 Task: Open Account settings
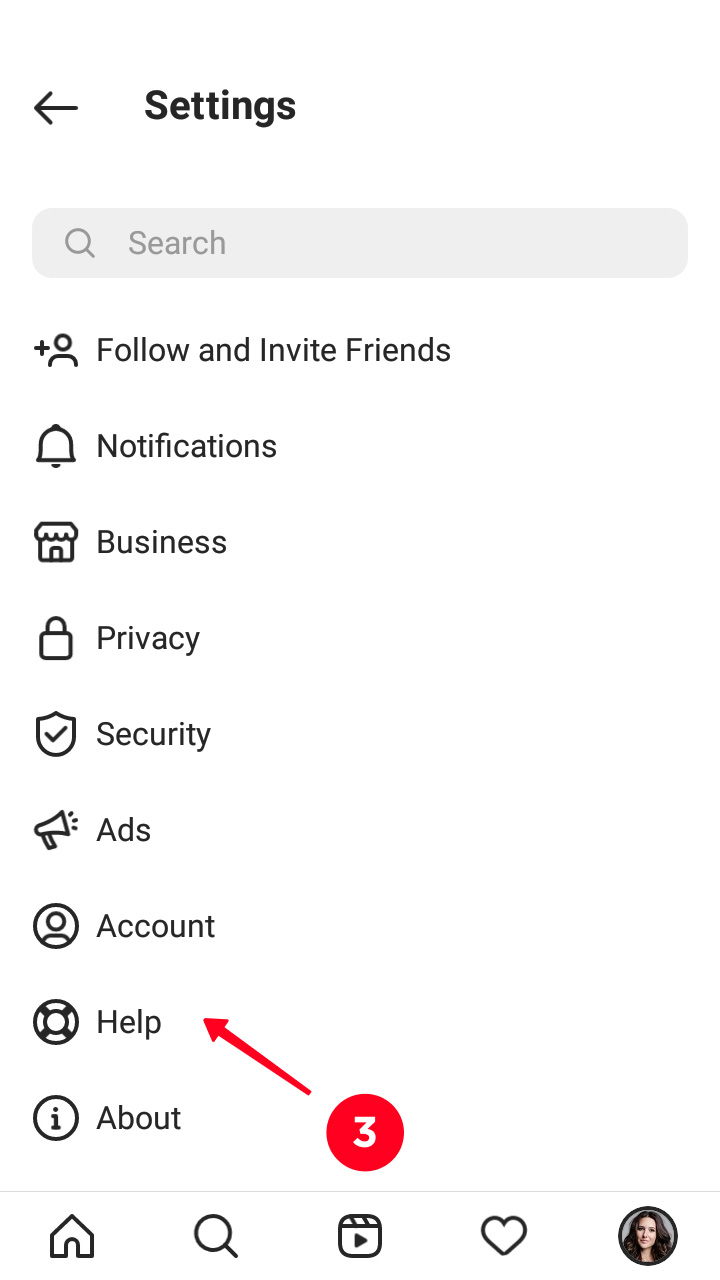[155, 926]
